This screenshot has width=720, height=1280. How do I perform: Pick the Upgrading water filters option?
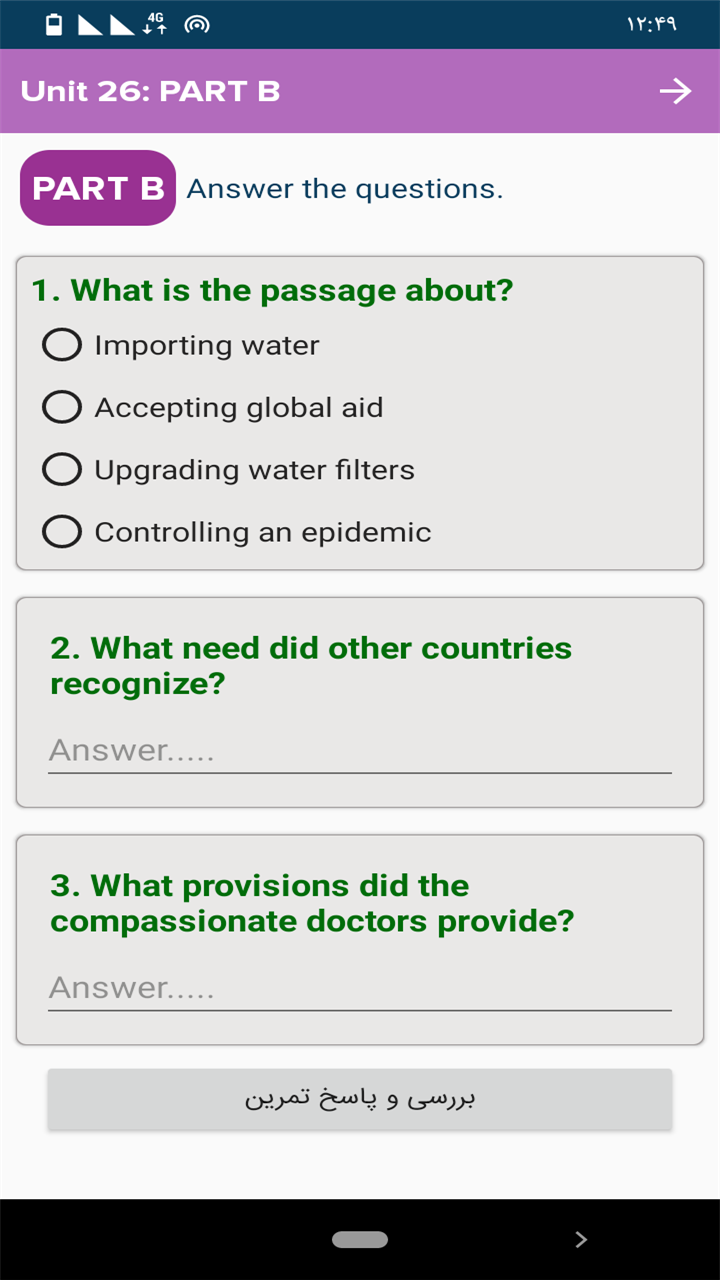pos(62,469)
